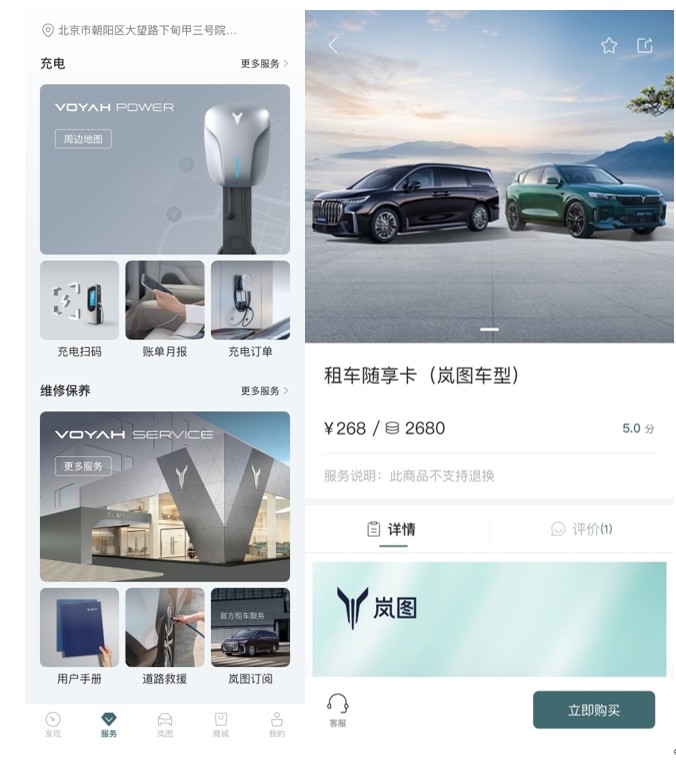Go back from the rental card page
The height and width of the screenshot is (771, 676).
334,45
